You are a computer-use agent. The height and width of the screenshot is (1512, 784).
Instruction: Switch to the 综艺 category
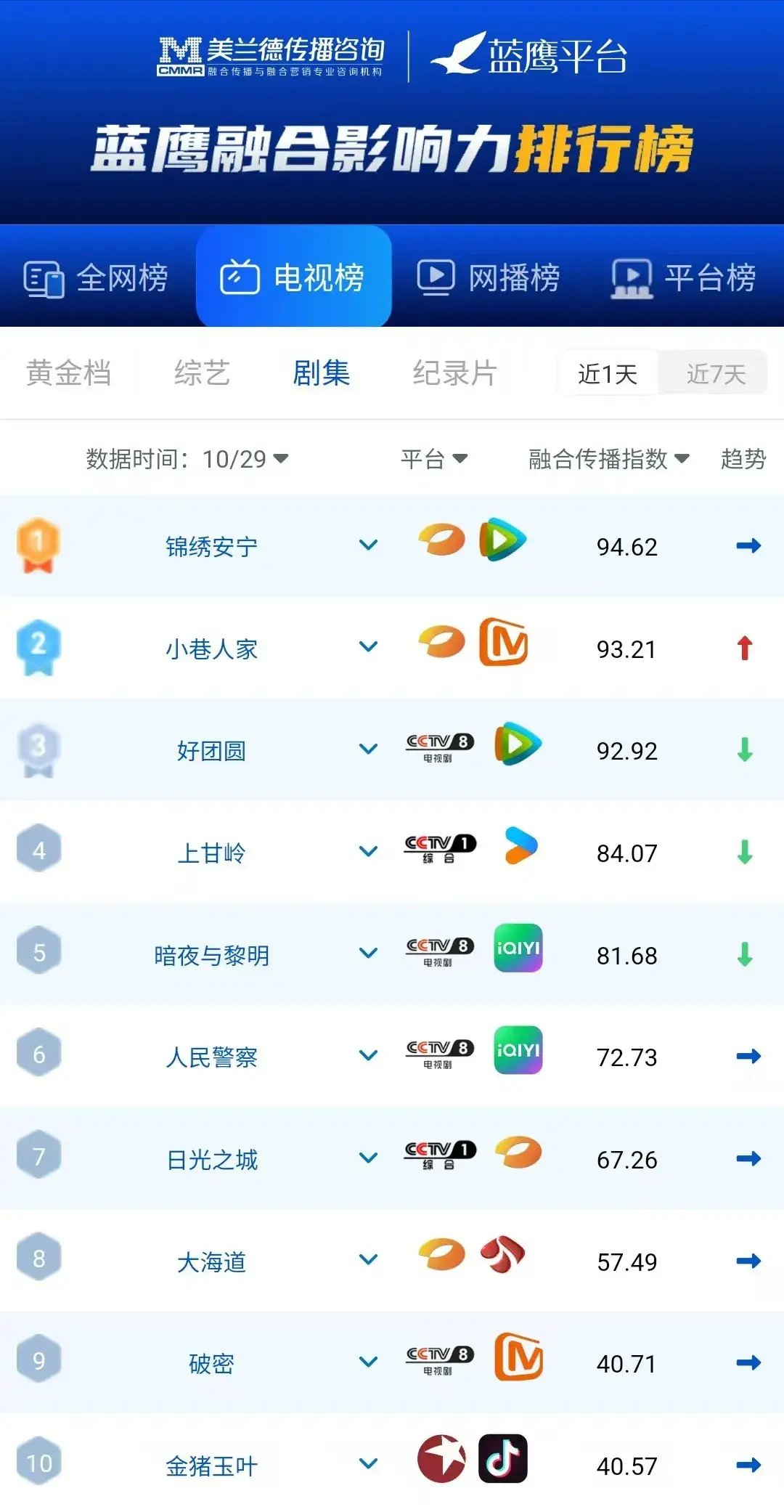point(202,373)
